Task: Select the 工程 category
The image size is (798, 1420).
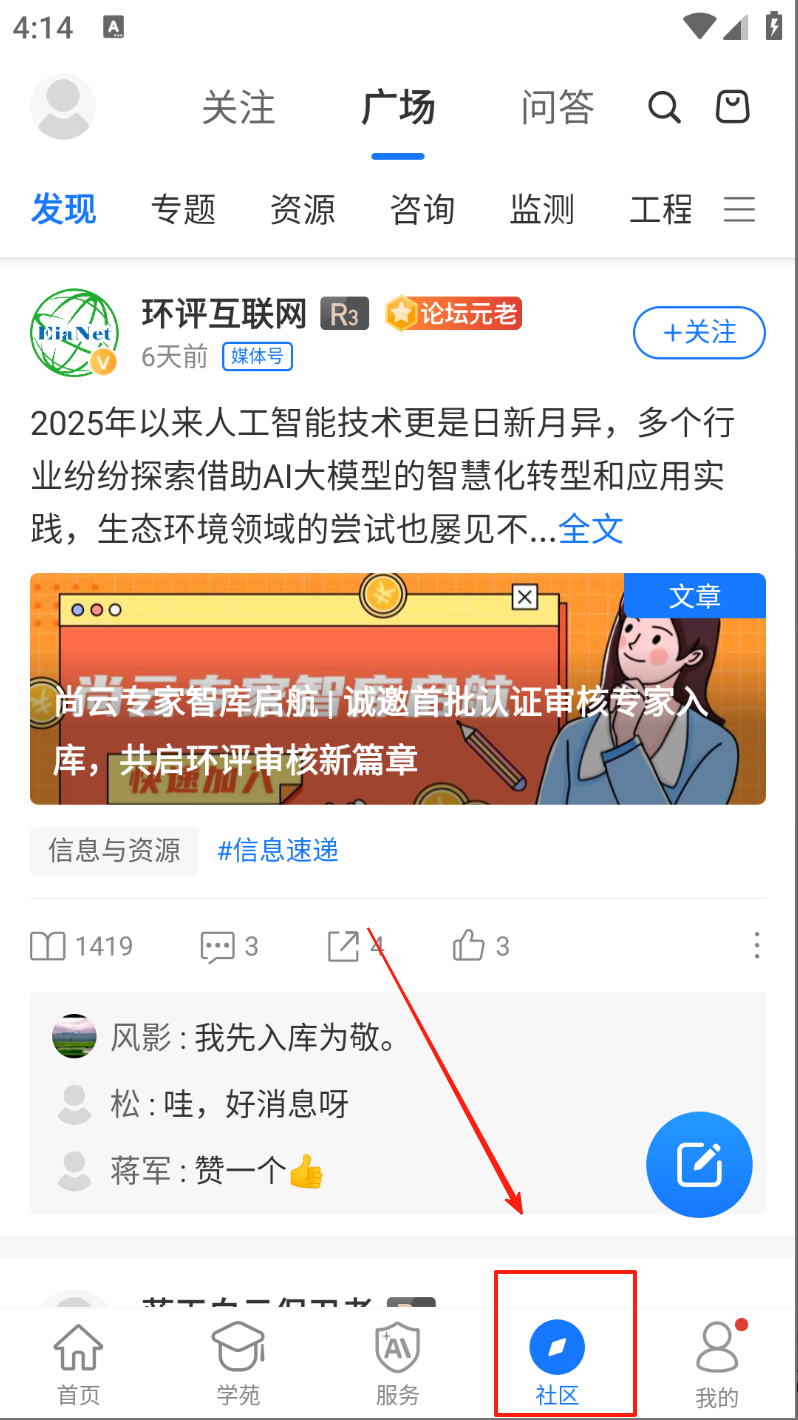Action: (x=660, y=210)
